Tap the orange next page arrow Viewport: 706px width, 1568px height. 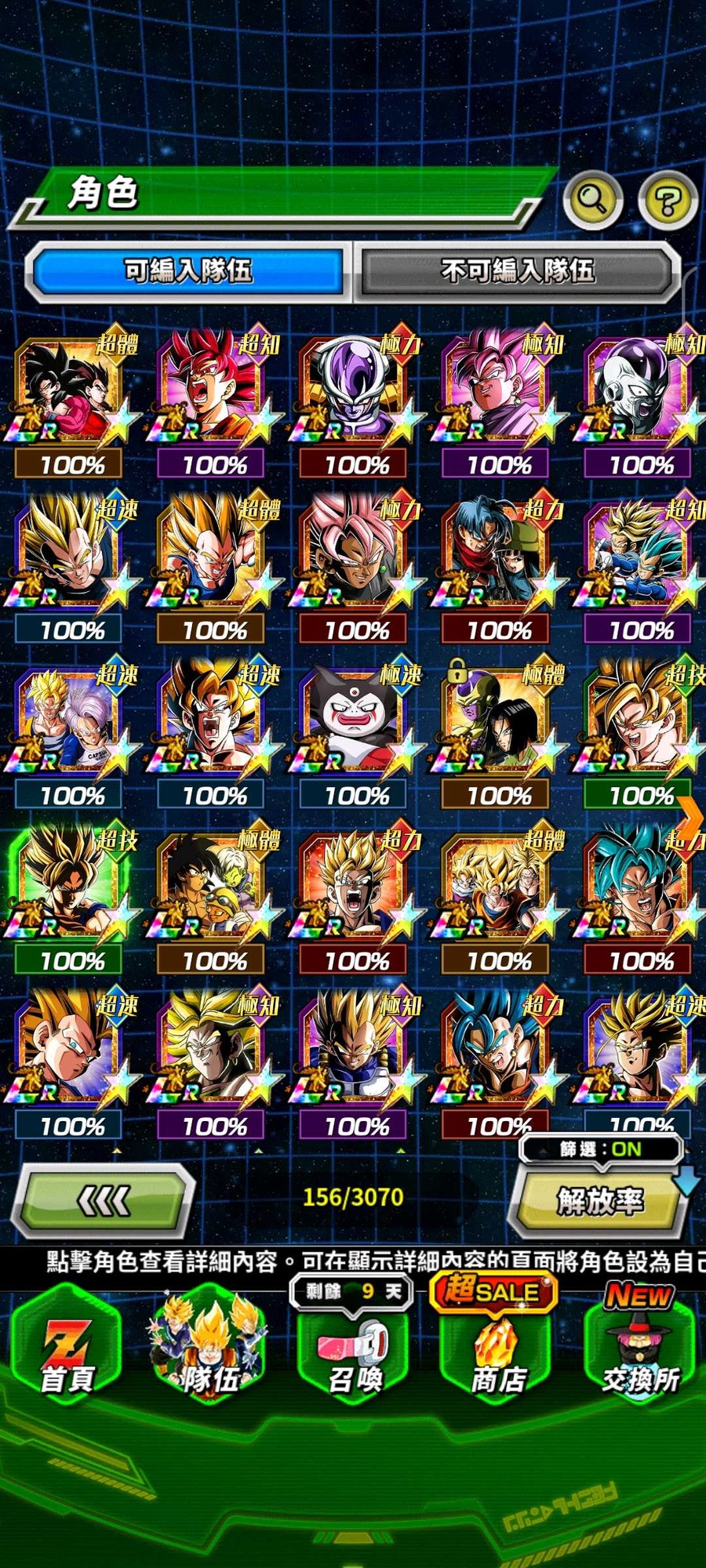693,819
